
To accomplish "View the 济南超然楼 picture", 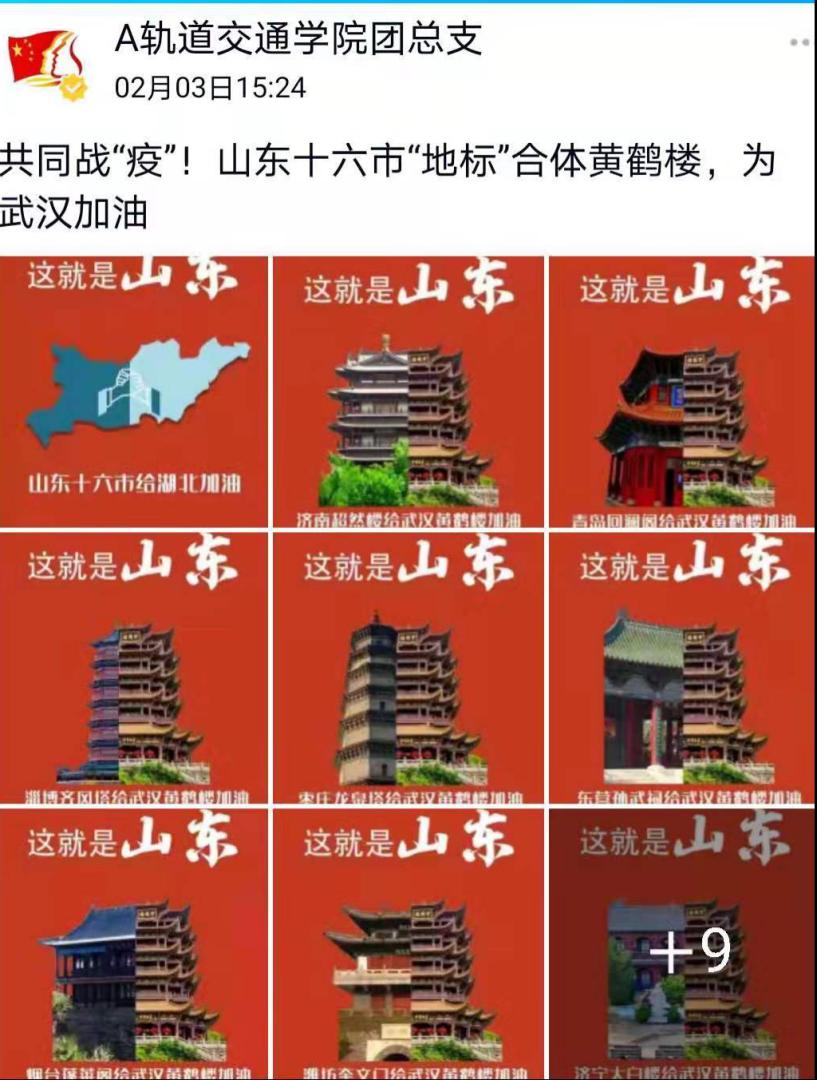I will (x=409, y=391).
